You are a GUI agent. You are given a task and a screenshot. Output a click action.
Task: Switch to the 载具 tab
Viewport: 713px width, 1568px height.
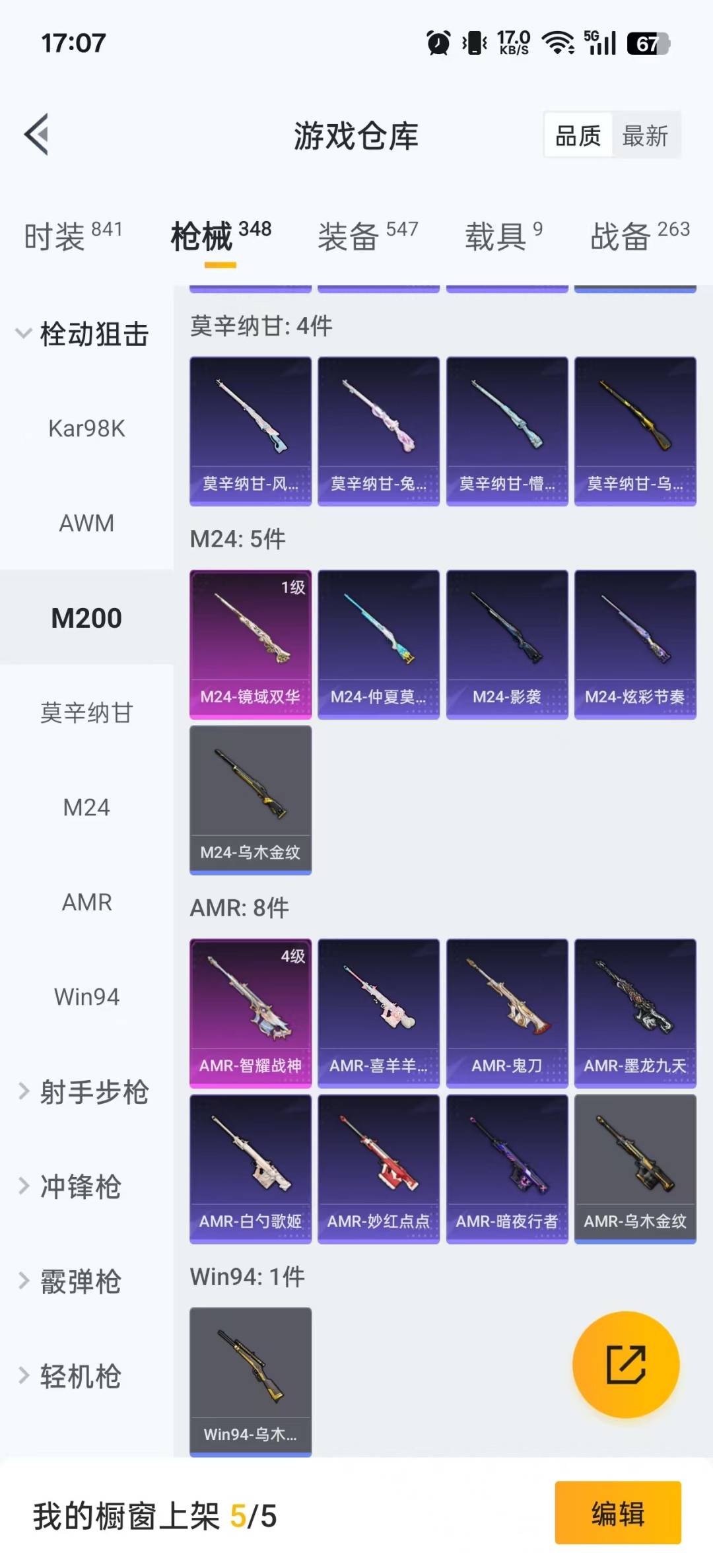[x=503, y=236]
